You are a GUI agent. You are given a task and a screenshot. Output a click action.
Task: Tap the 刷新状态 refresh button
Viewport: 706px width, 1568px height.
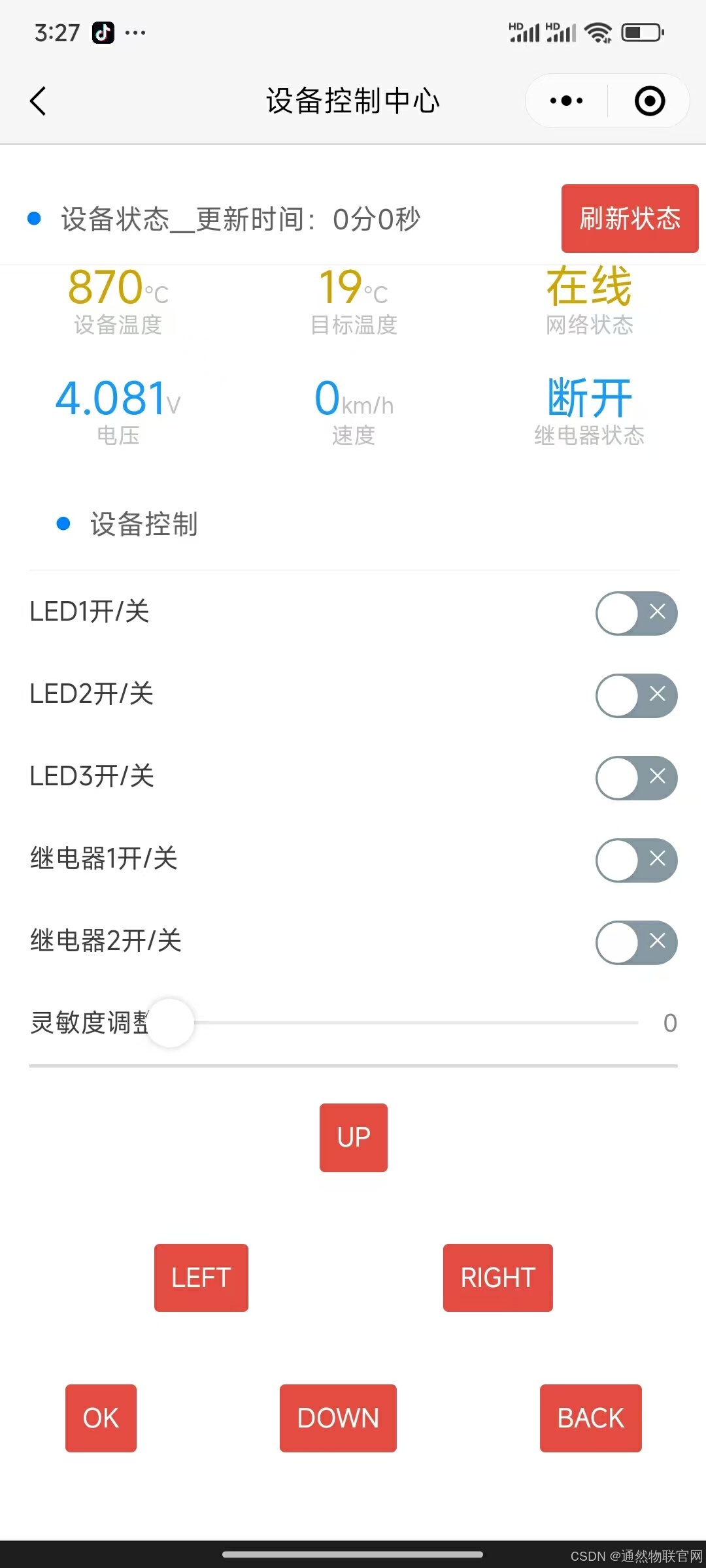630,218
